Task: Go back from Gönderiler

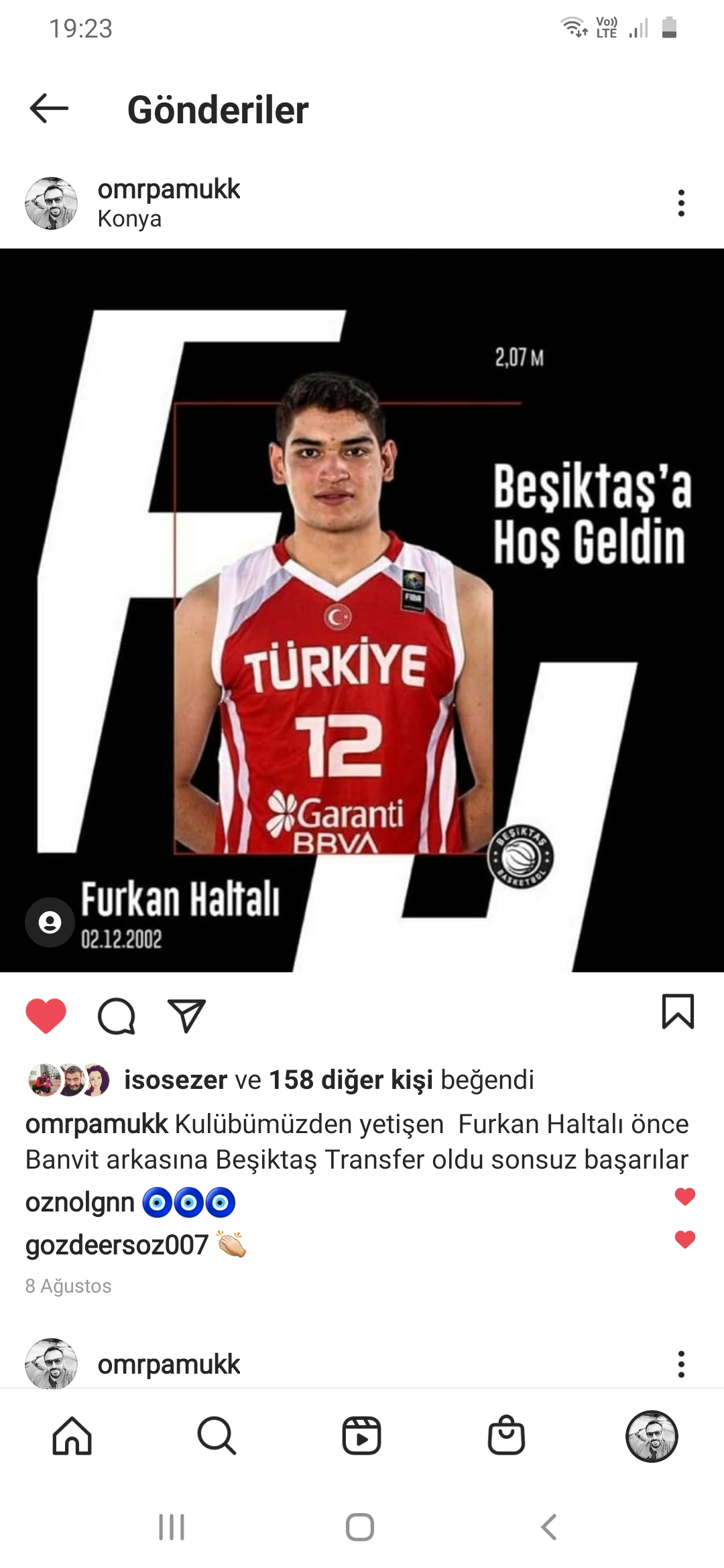Action: 50,109
